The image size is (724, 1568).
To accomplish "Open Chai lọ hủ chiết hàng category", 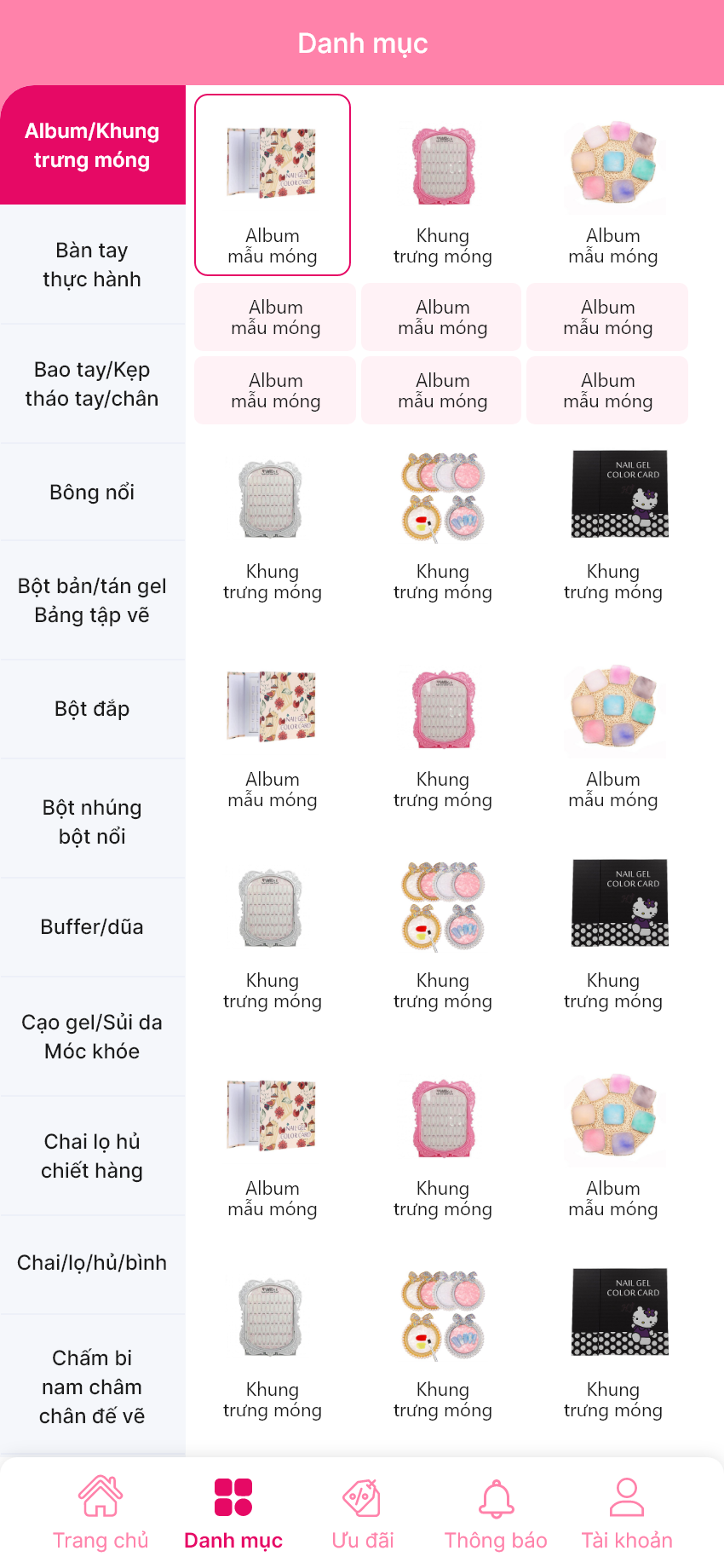I will point(92,1156).
